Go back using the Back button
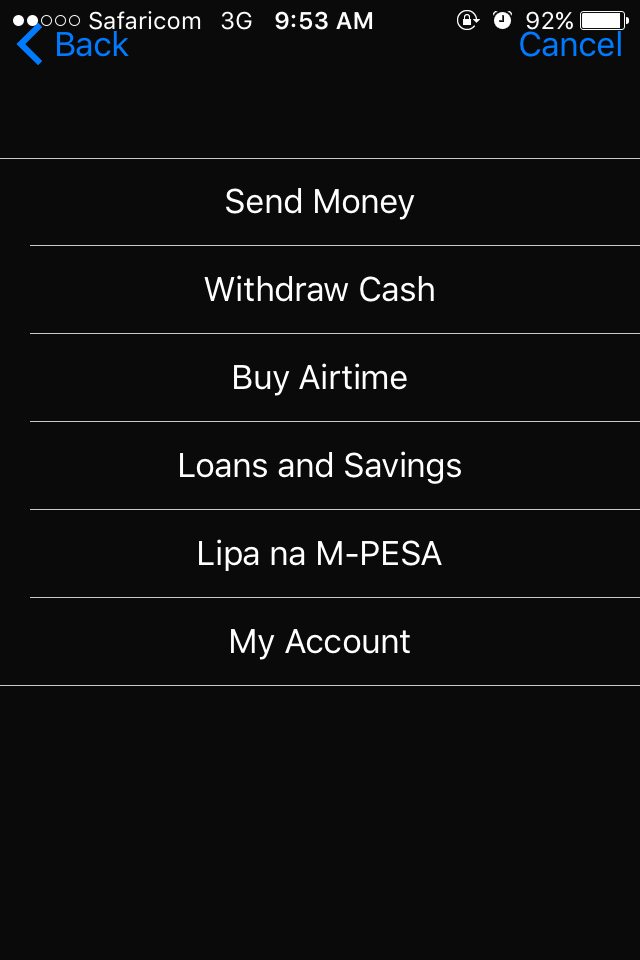Screen dimensions: 640x960 (x=74, y=45)
